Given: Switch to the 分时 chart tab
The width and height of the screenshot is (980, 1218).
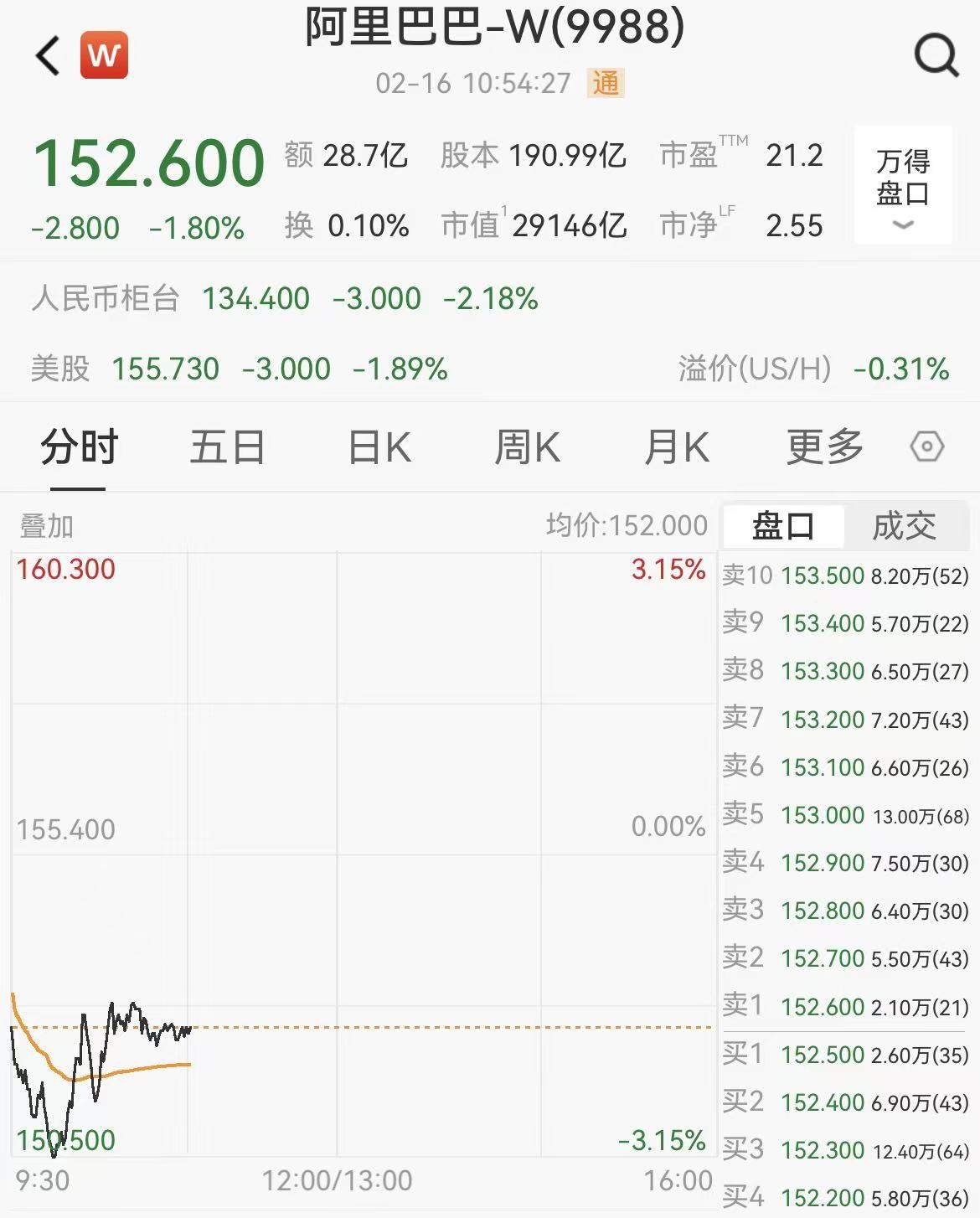Looking at the screenshot, I should pyautogui.click(x=79, y=446).
